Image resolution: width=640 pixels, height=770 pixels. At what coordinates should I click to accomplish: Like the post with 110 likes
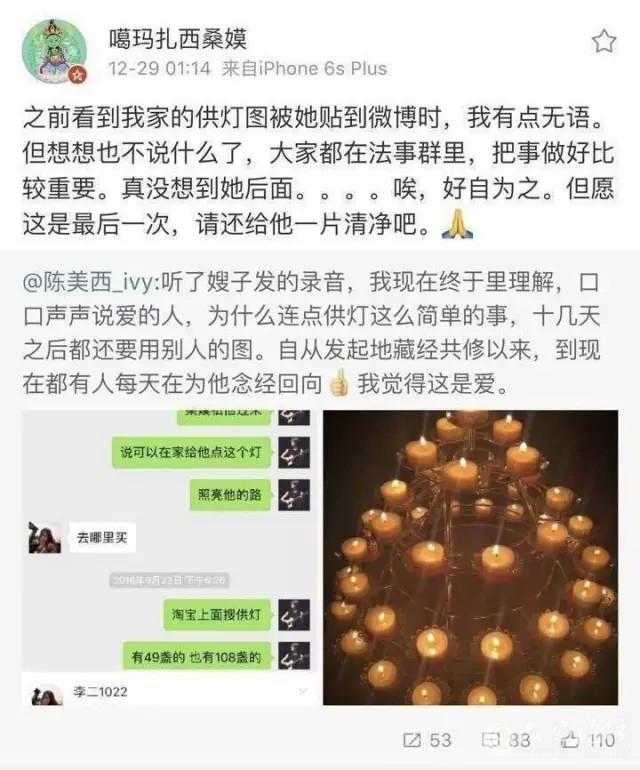(588, 740)
